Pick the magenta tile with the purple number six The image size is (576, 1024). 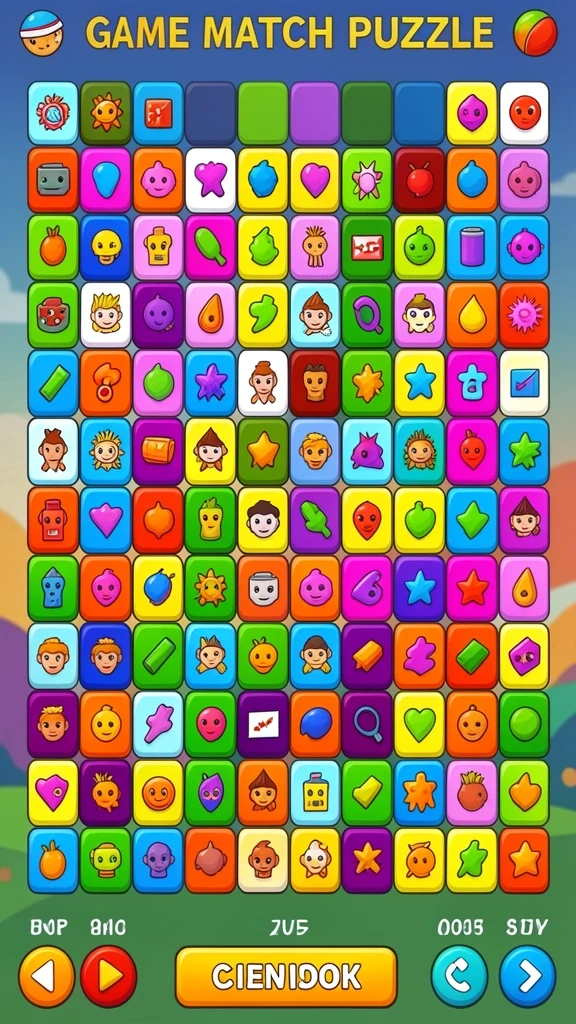coord(367,588)
